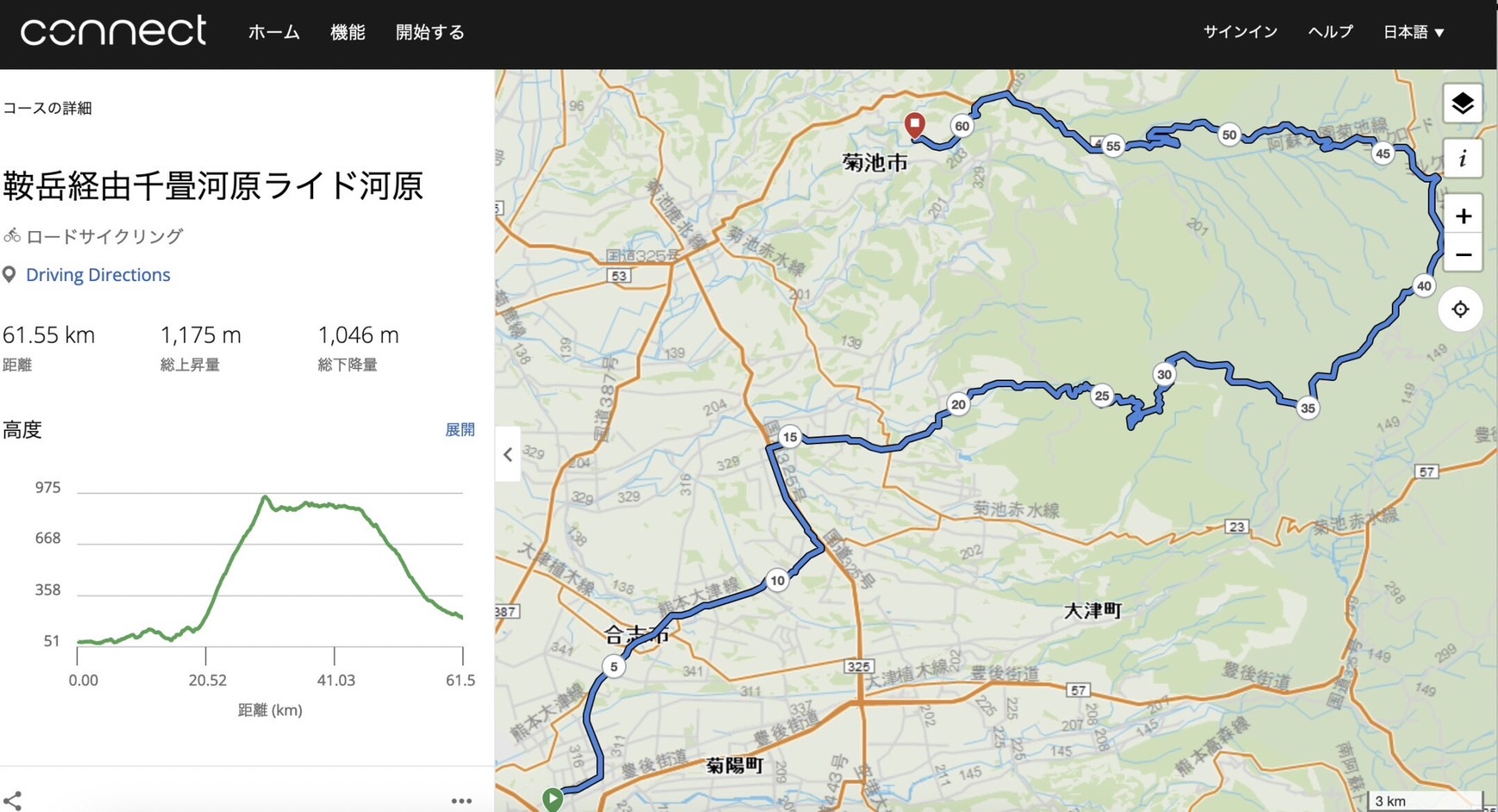Zoom out on the map
This screenshot has width=1498, height=812.
pos(1462,255)
